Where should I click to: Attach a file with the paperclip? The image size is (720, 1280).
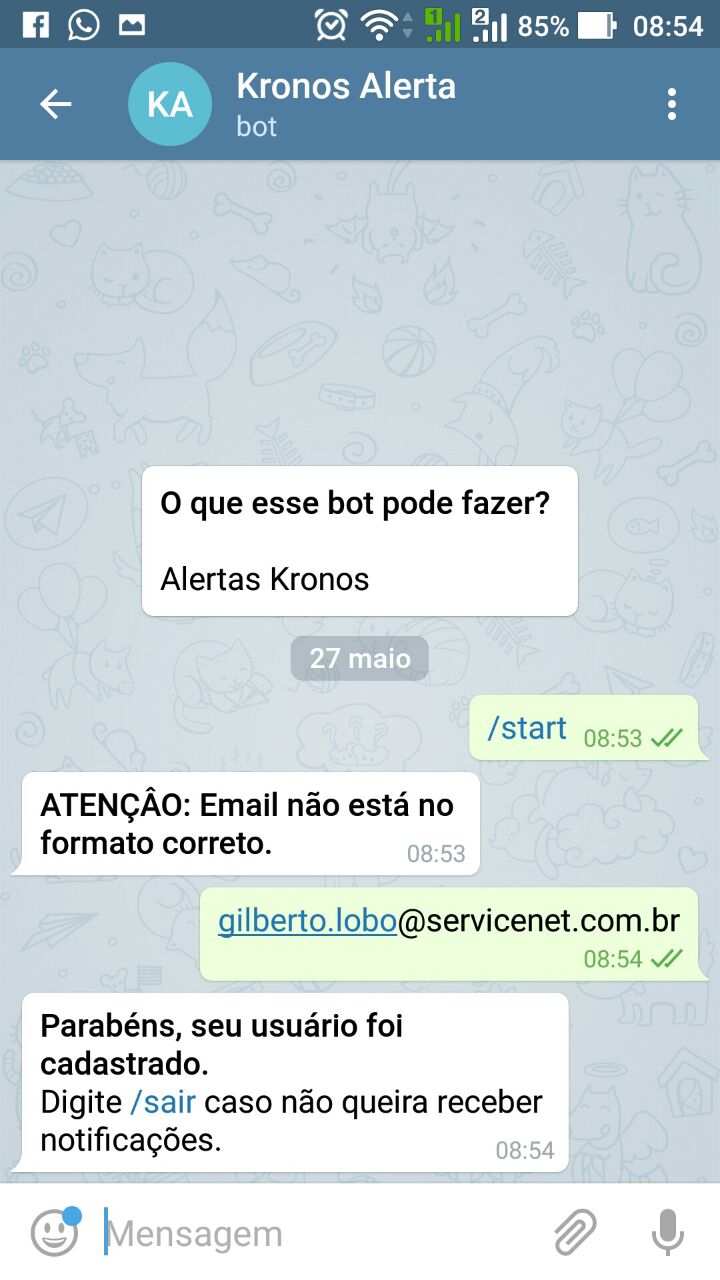[x=575, y=1232]
